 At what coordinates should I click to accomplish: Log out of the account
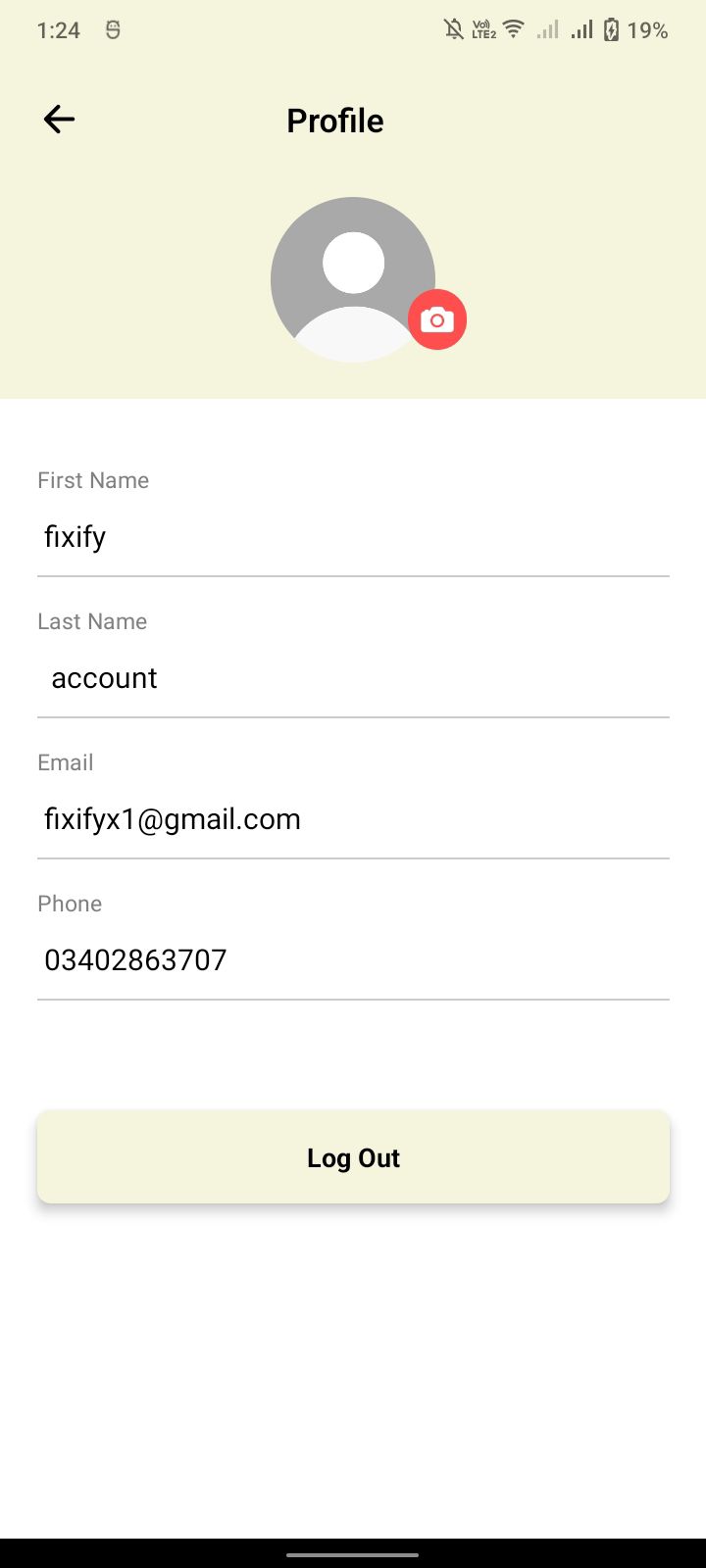tap(353, 1157)
